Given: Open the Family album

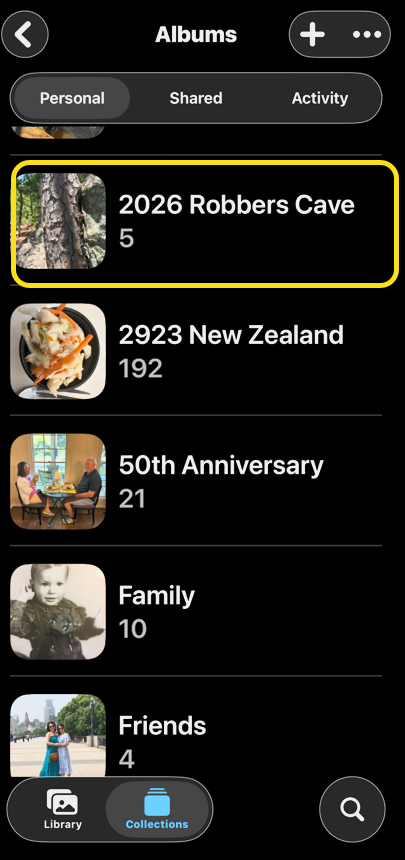Looking at the screenshot, I should pos(196,611).
